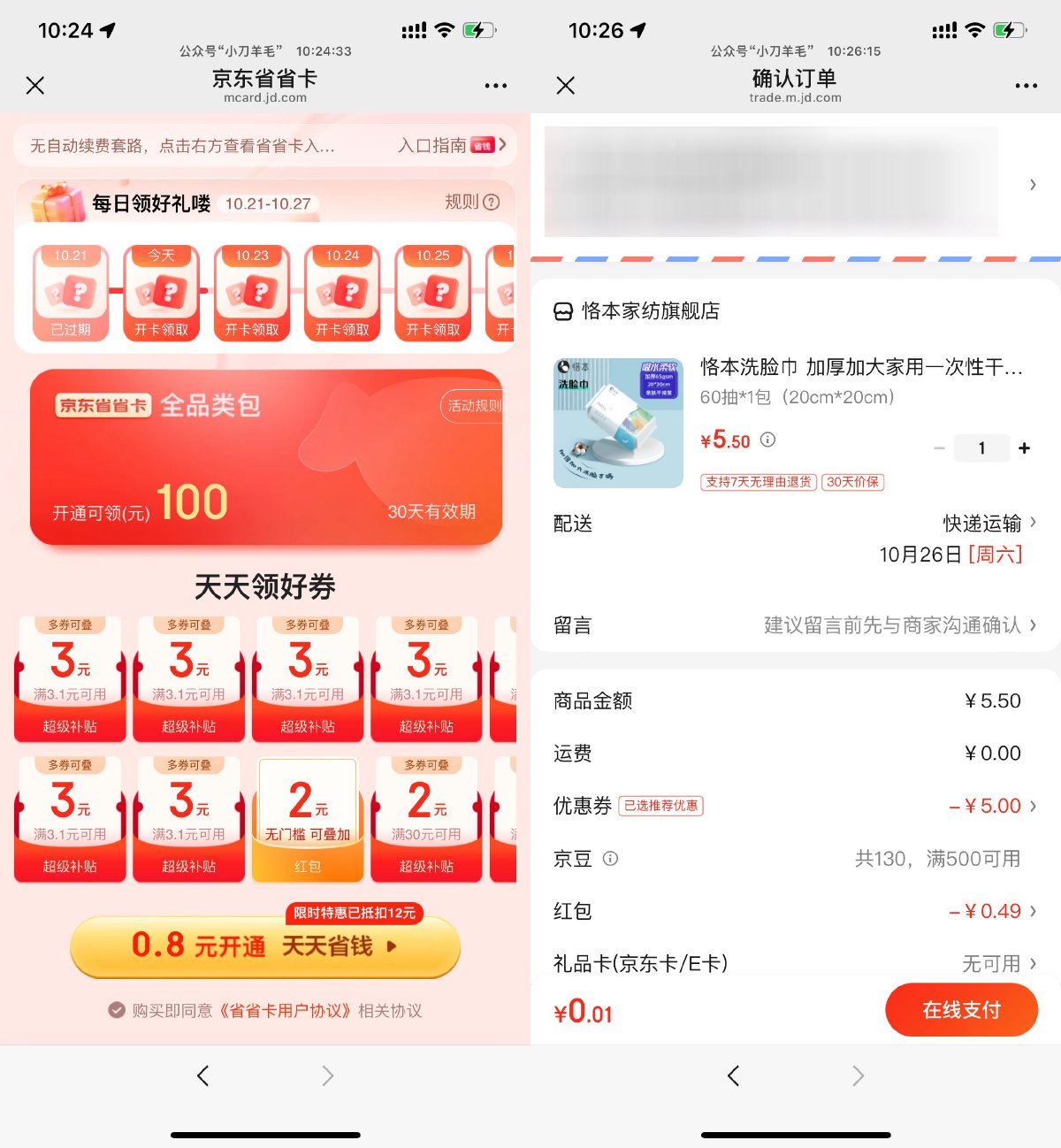Open 配送 快递运输 delivery options
Viewport: 1061px width, 1148px height.
(981, 524)
